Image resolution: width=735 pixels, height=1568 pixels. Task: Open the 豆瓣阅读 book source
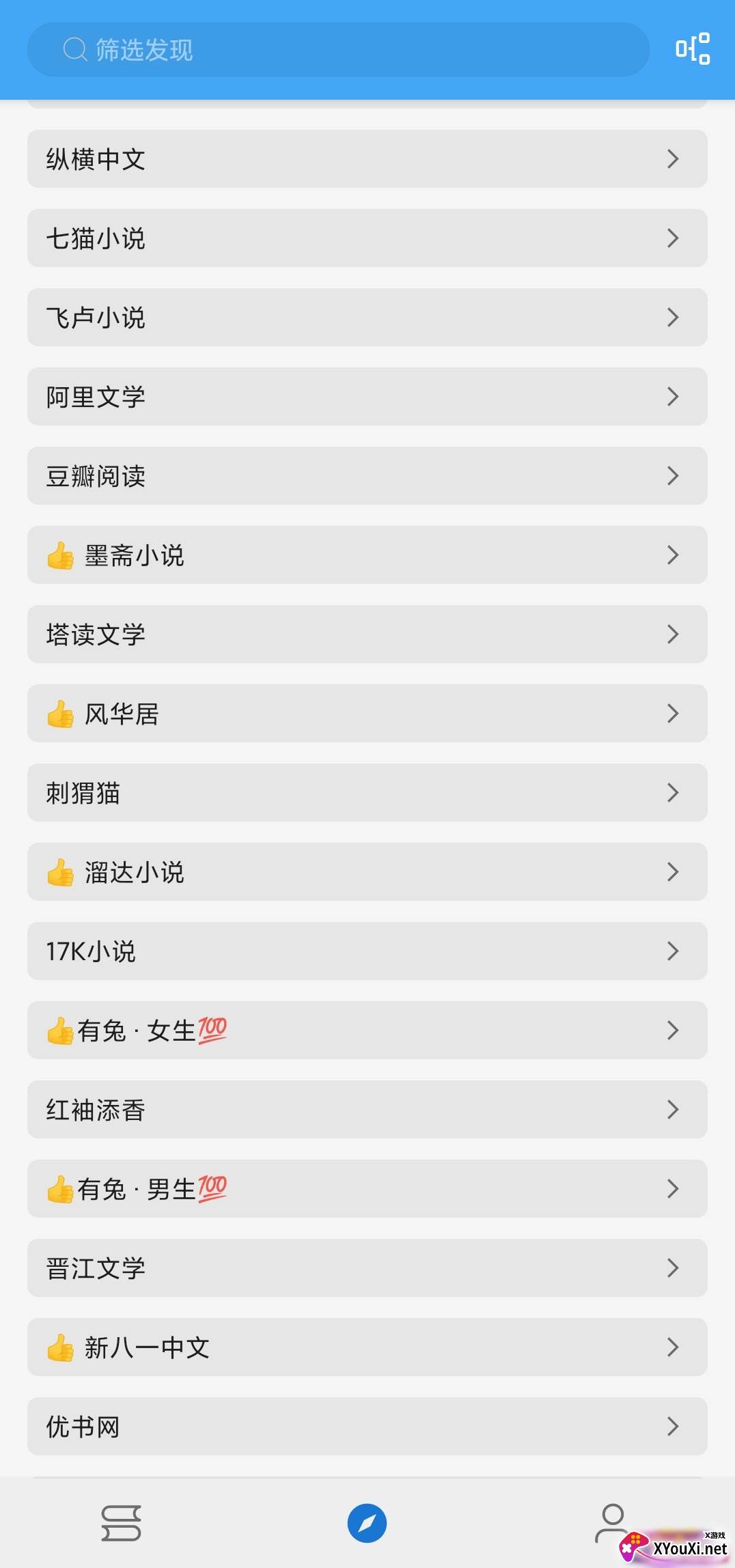[367, 476]
